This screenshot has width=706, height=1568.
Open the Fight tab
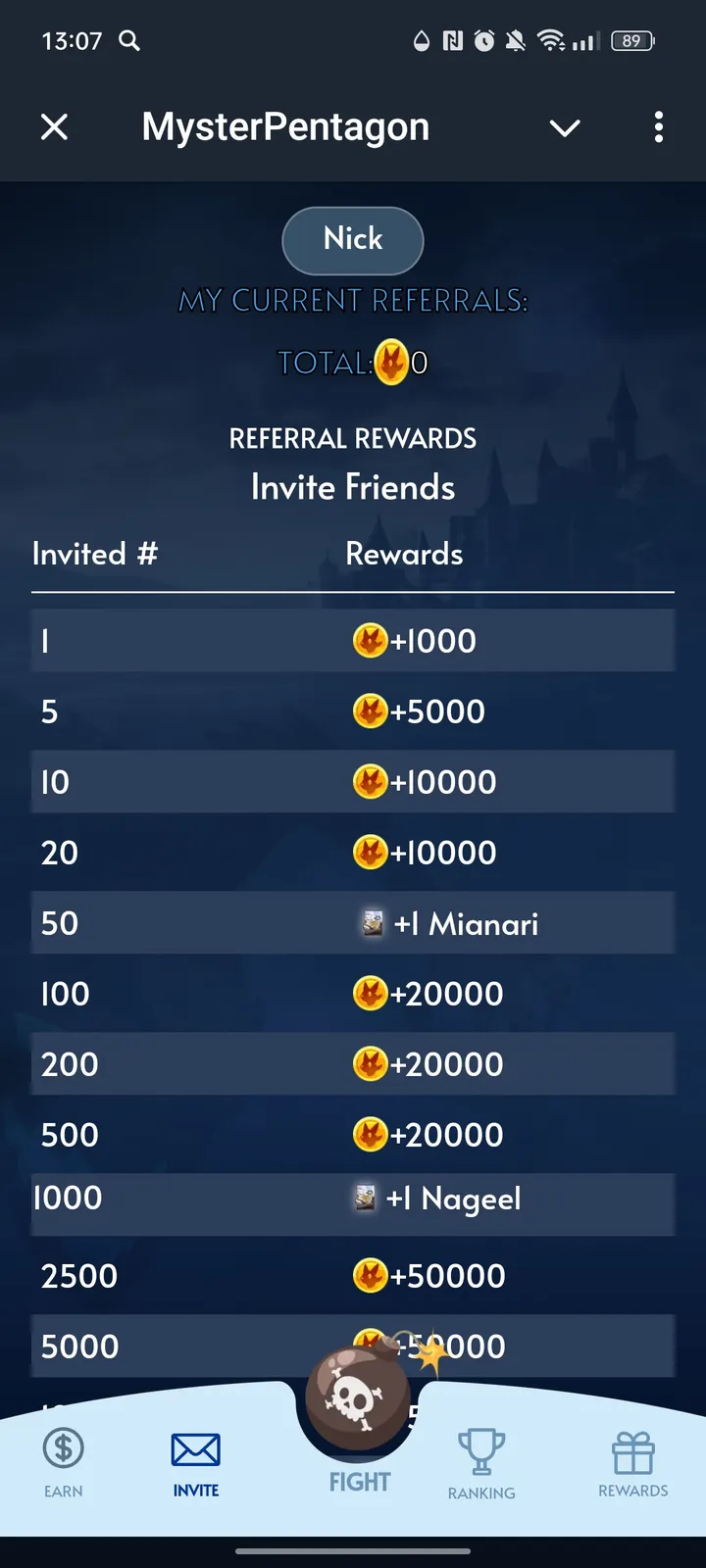[x=358, y=1421]
